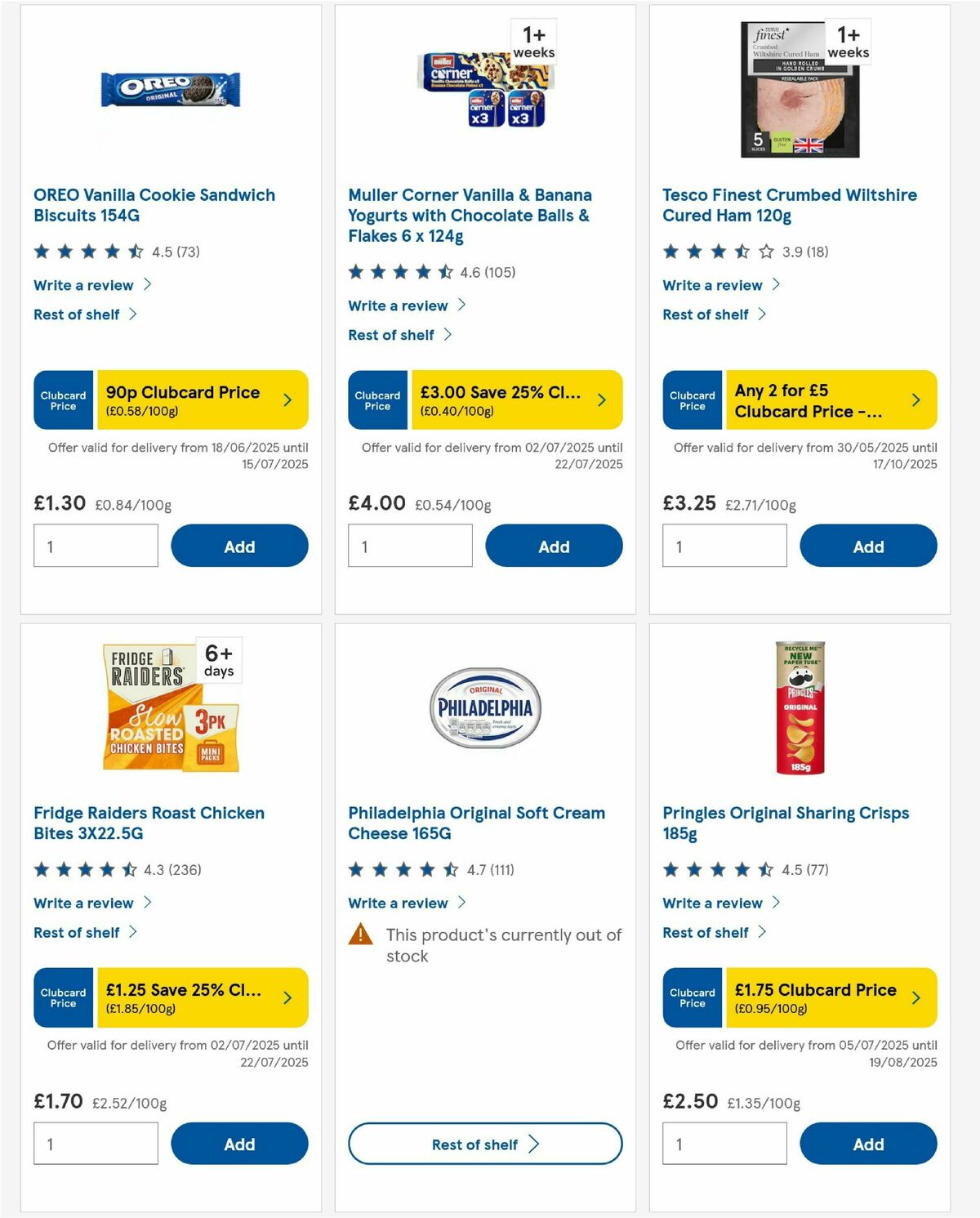Click the Clubcard Price badge on the Fridge Raiders offer
Screen dimensions: 980x1218
coord(62,997)
